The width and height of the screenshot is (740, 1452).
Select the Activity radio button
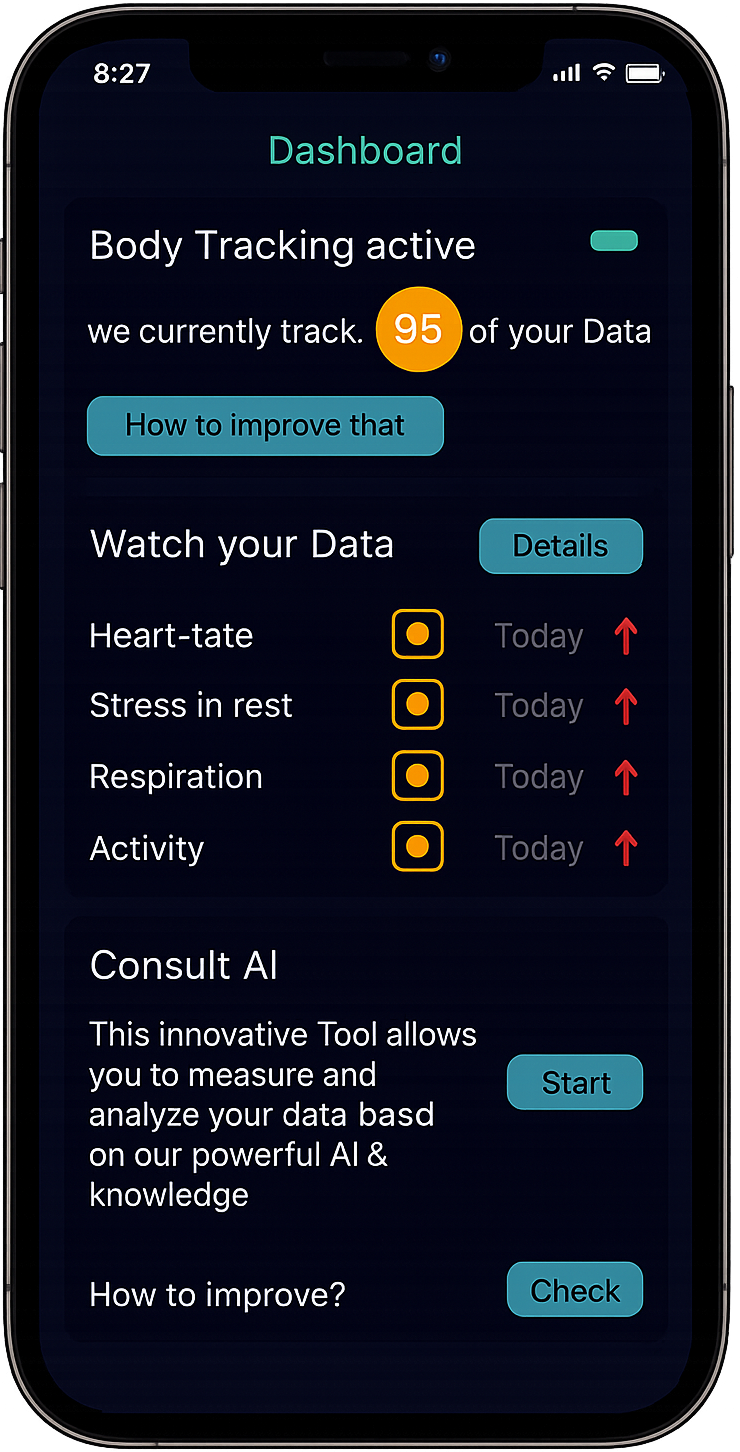(x=417, y=847)
